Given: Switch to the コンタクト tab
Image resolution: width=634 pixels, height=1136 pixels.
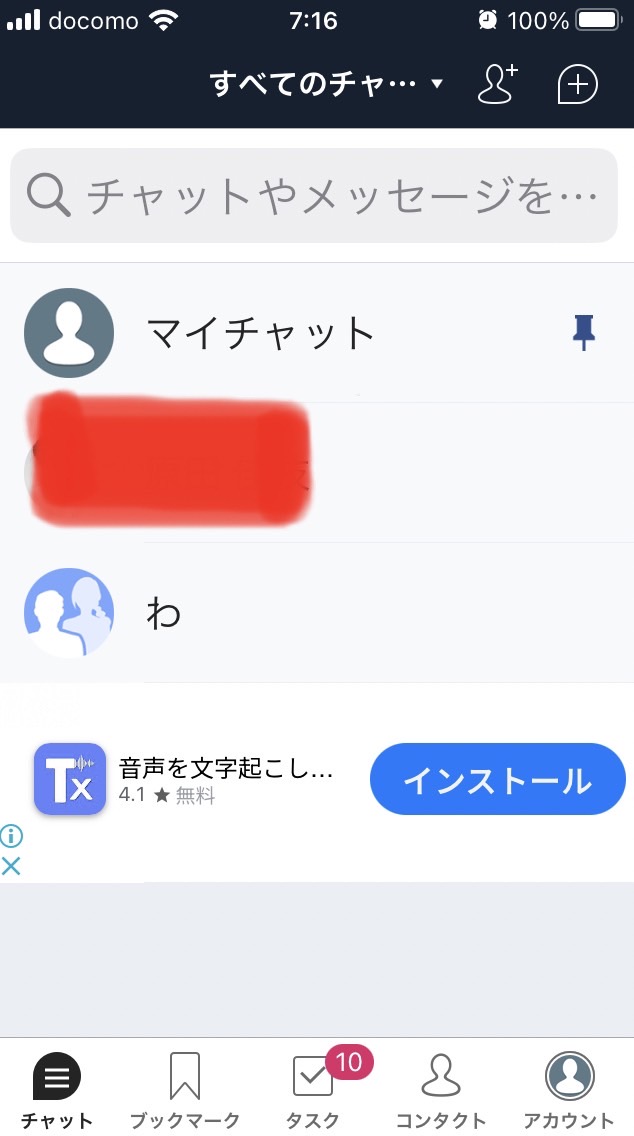Looking at the screenshot, I should click(x=441, y=1089).
